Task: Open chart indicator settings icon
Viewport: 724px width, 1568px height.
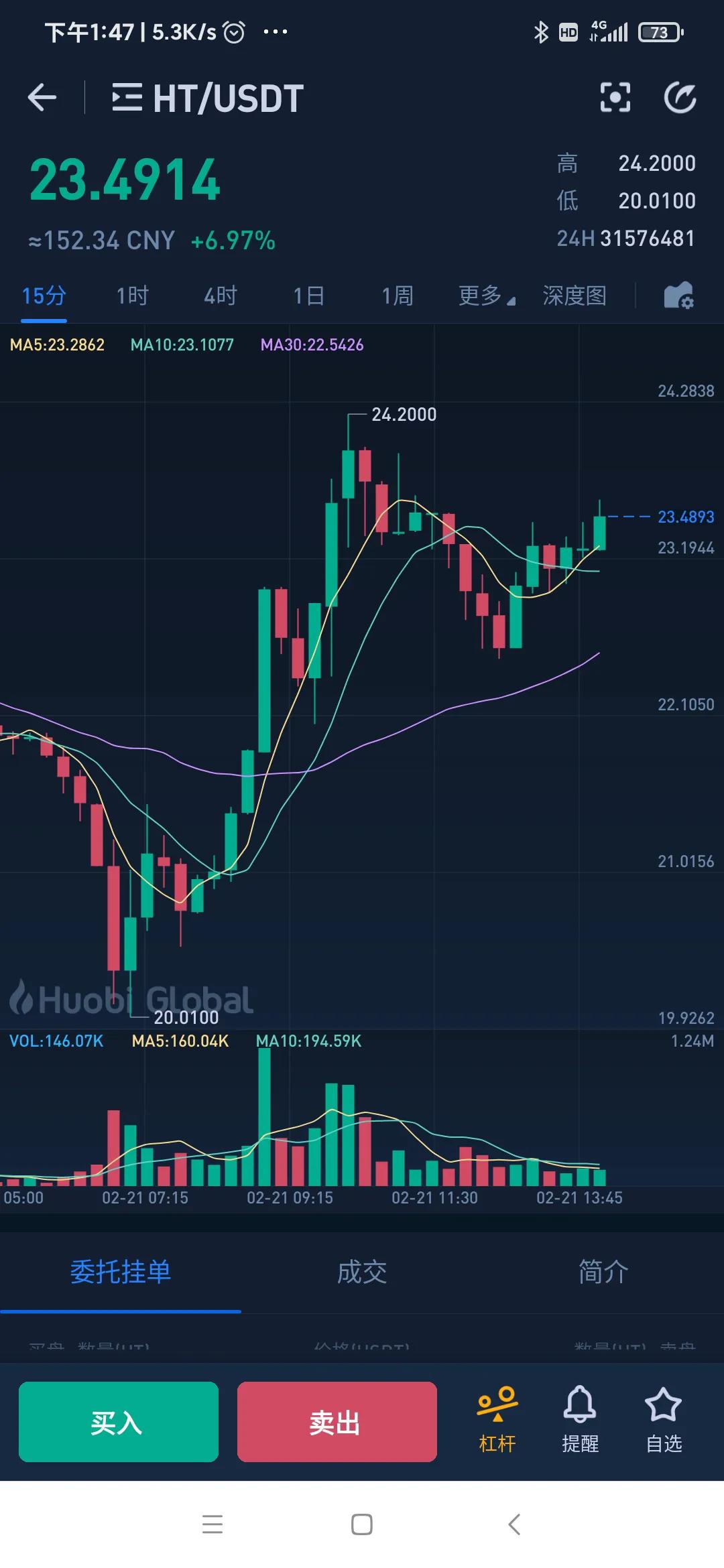Action: (678, 296)
